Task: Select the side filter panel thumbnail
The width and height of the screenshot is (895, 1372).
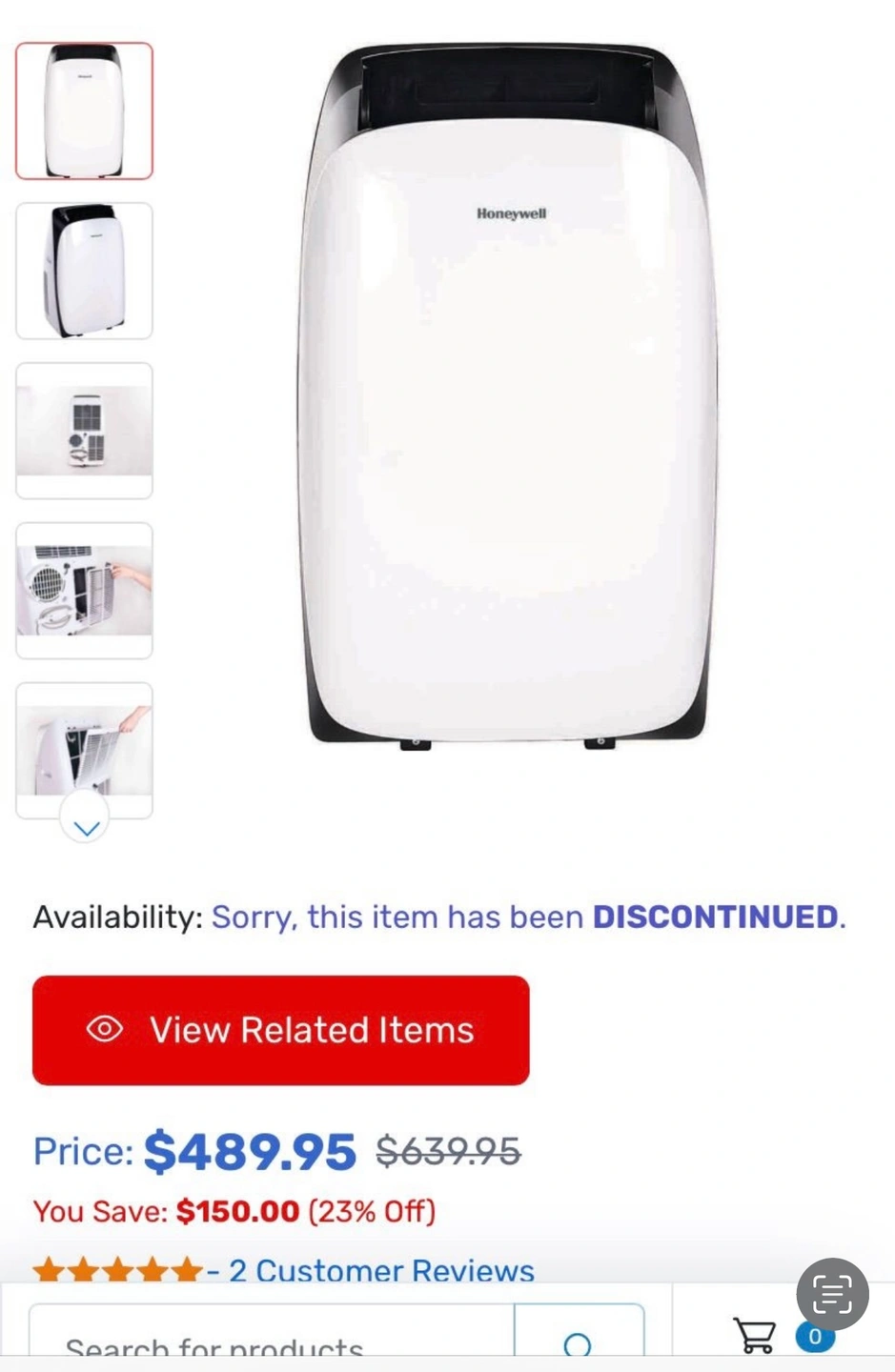Action: tap(84, 743)
